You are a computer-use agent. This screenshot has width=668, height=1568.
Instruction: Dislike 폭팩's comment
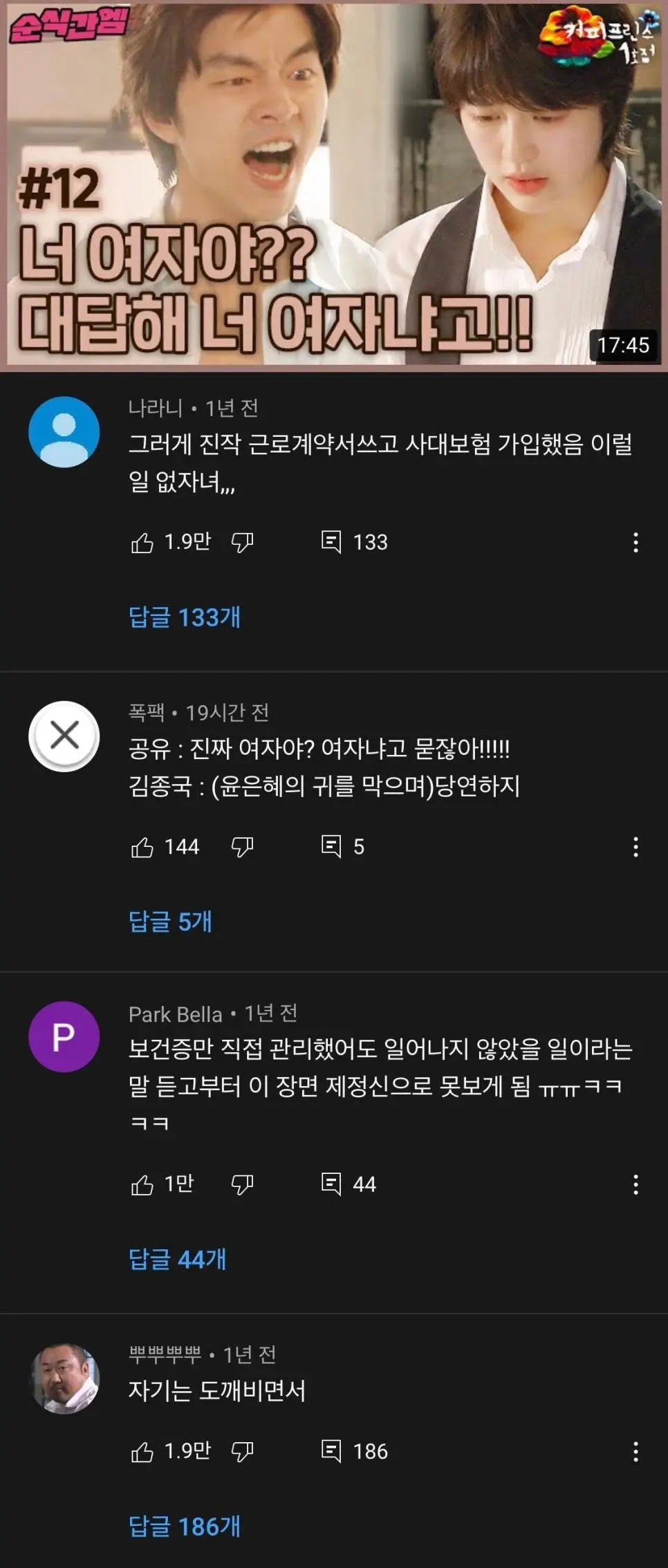coord(242,847)
